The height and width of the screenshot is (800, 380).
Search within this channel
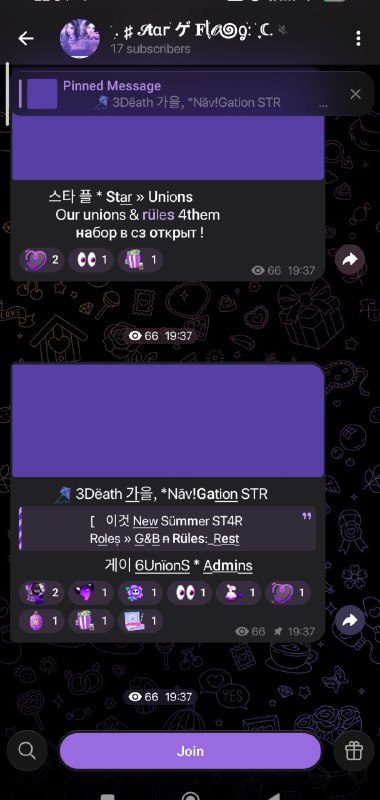[x=27, y=751]
